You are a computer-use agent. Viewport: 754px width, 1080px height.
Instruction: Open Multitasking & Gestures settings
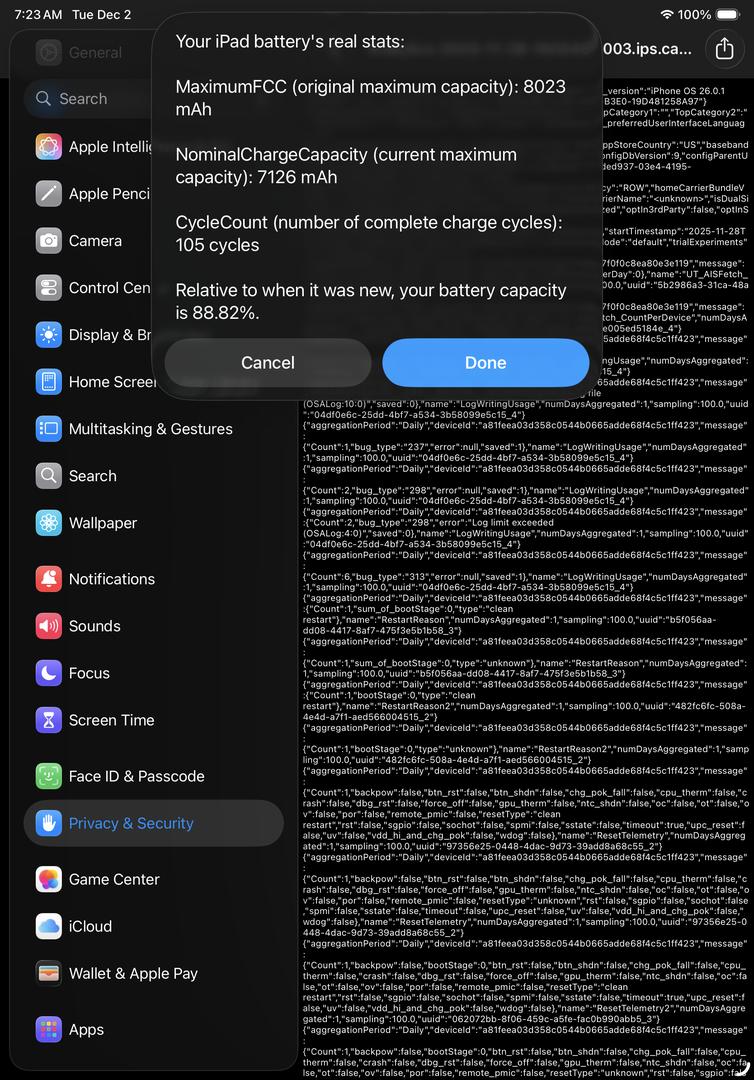(150, 429)
